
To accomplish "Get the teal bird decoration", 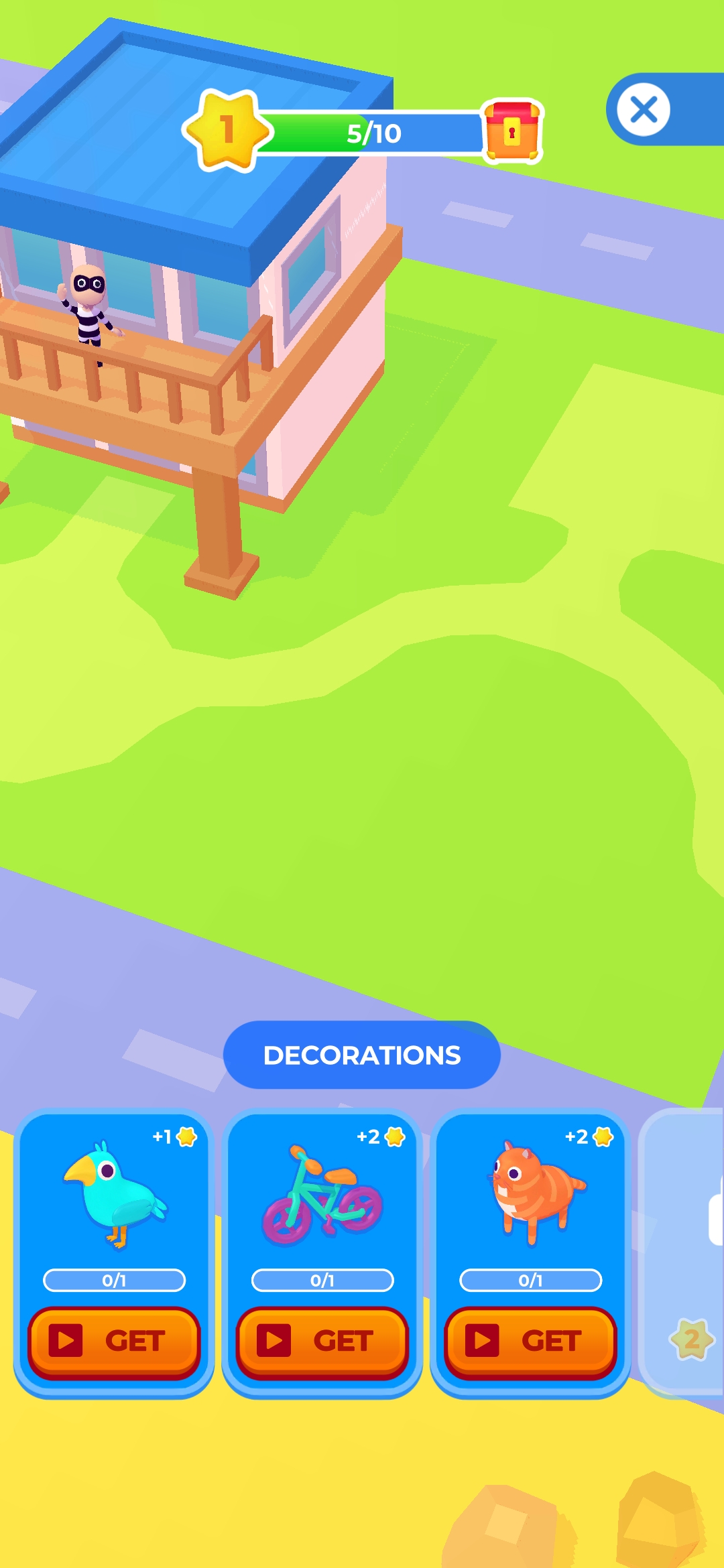I will tap(114, 1341).
